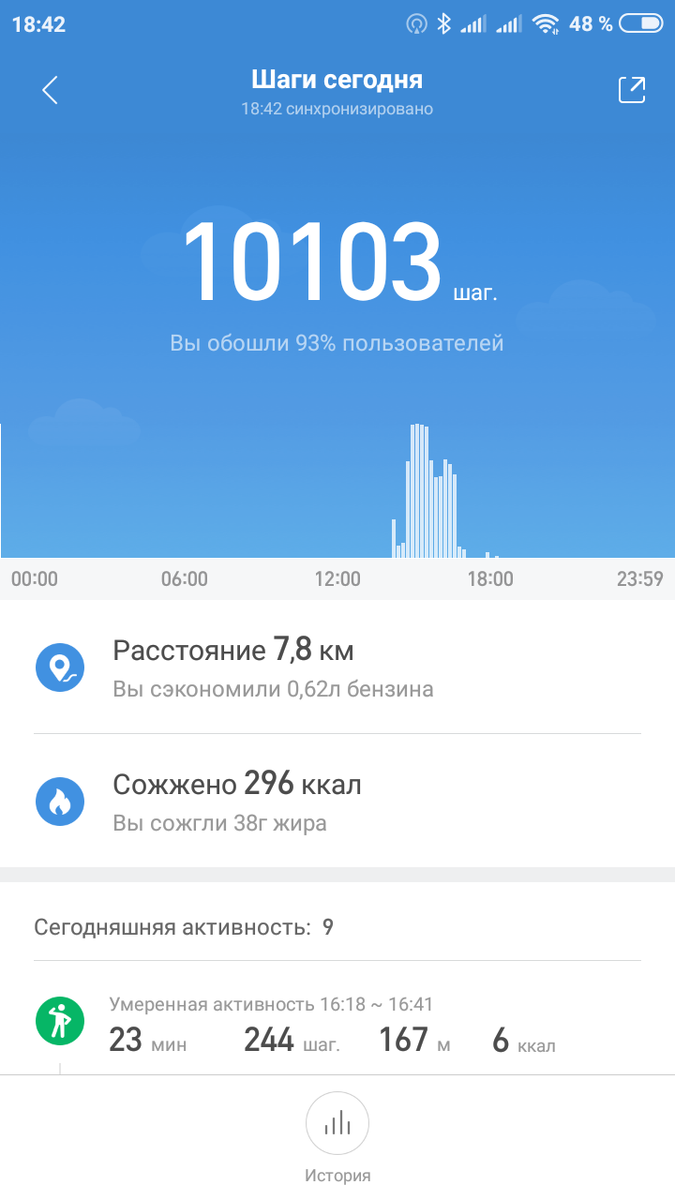The image size is (675, 1200).
Task: Go back using the arrow icon
Action: (50, 90)
